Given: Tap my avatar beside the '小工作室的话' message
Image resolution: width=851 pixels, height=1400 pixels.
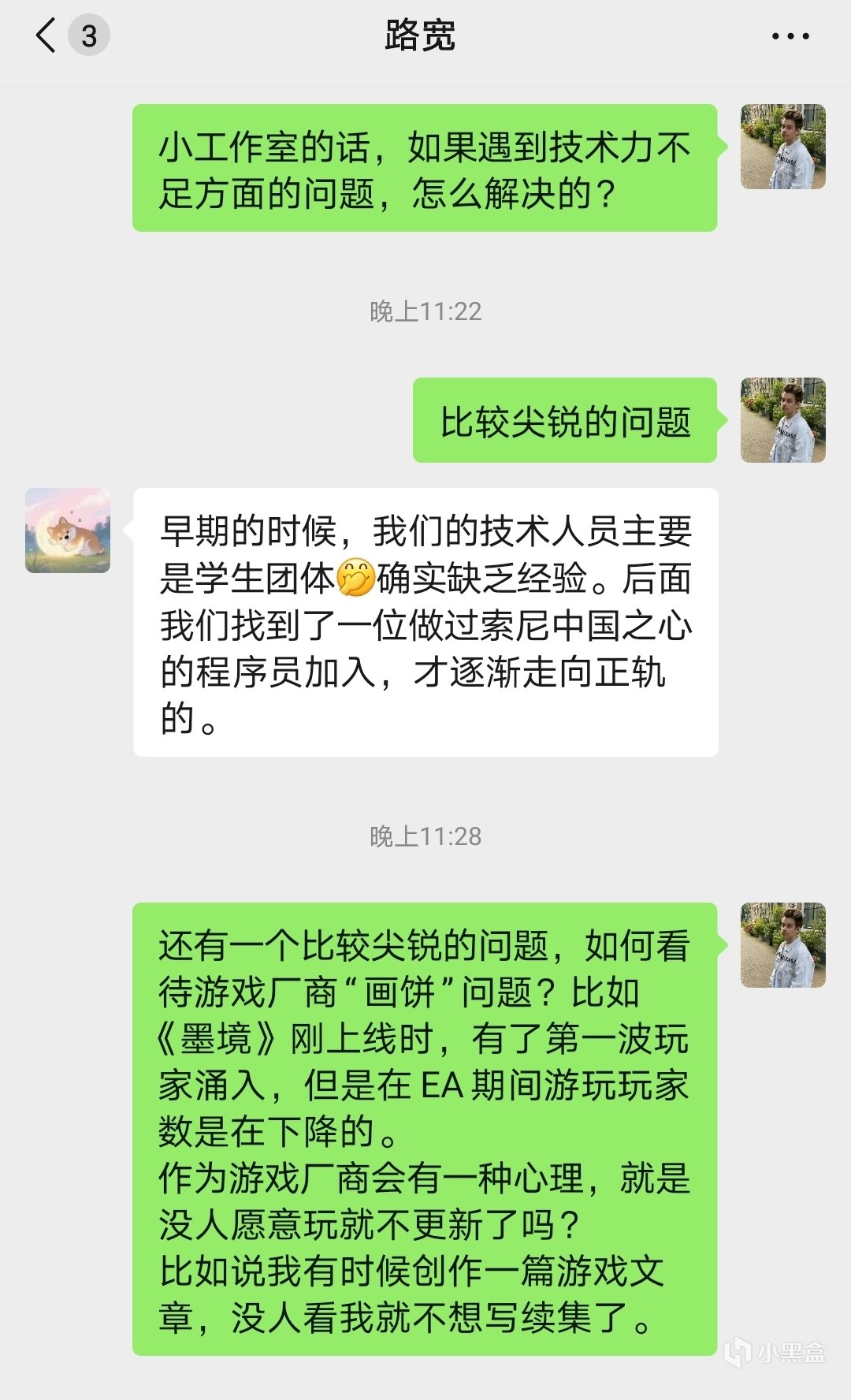Looking at the screenshot, I should coord(782,147).
